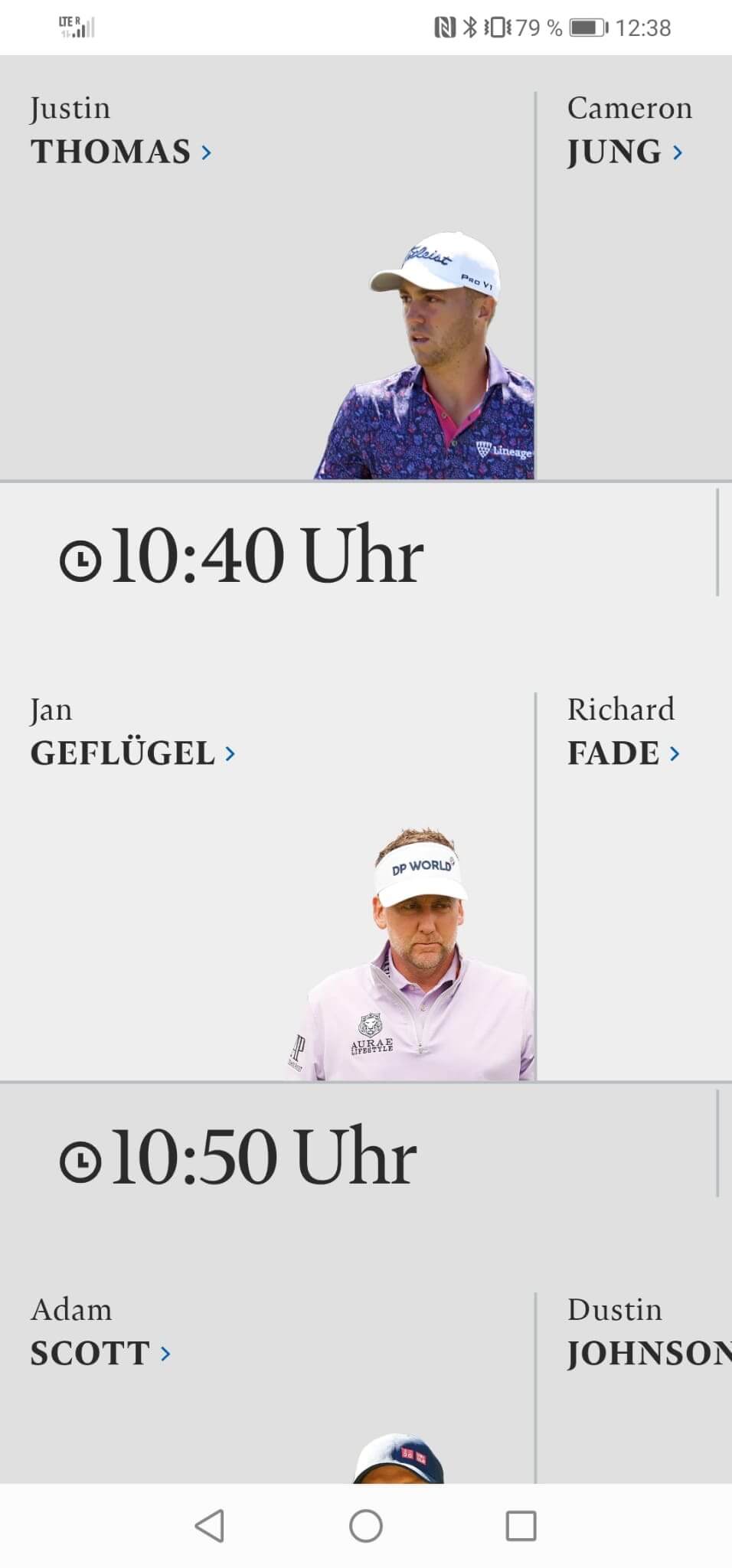Open Richard Fade player profile

pos(623,753)
